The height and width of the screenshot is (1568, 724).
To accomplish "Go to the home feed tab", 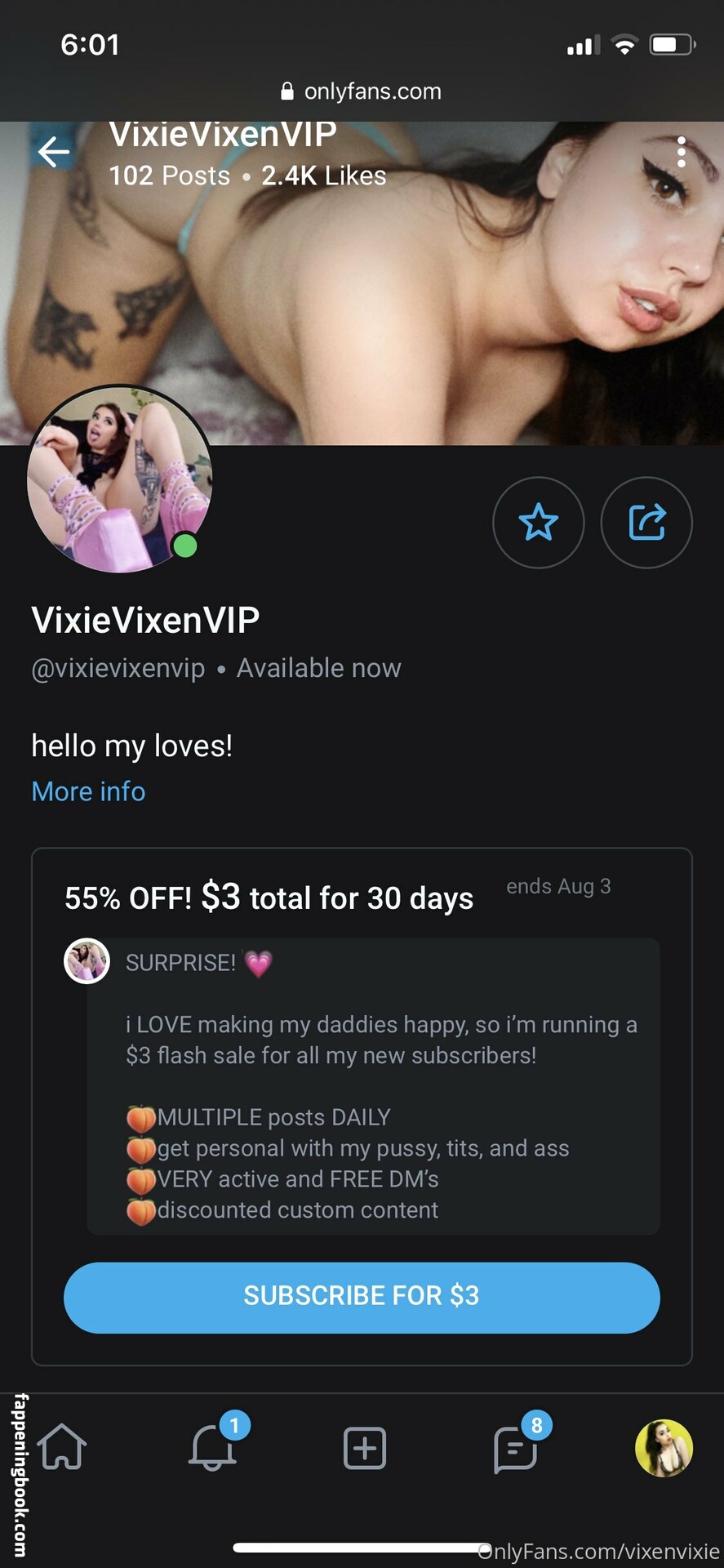I will pos(63,1448).
